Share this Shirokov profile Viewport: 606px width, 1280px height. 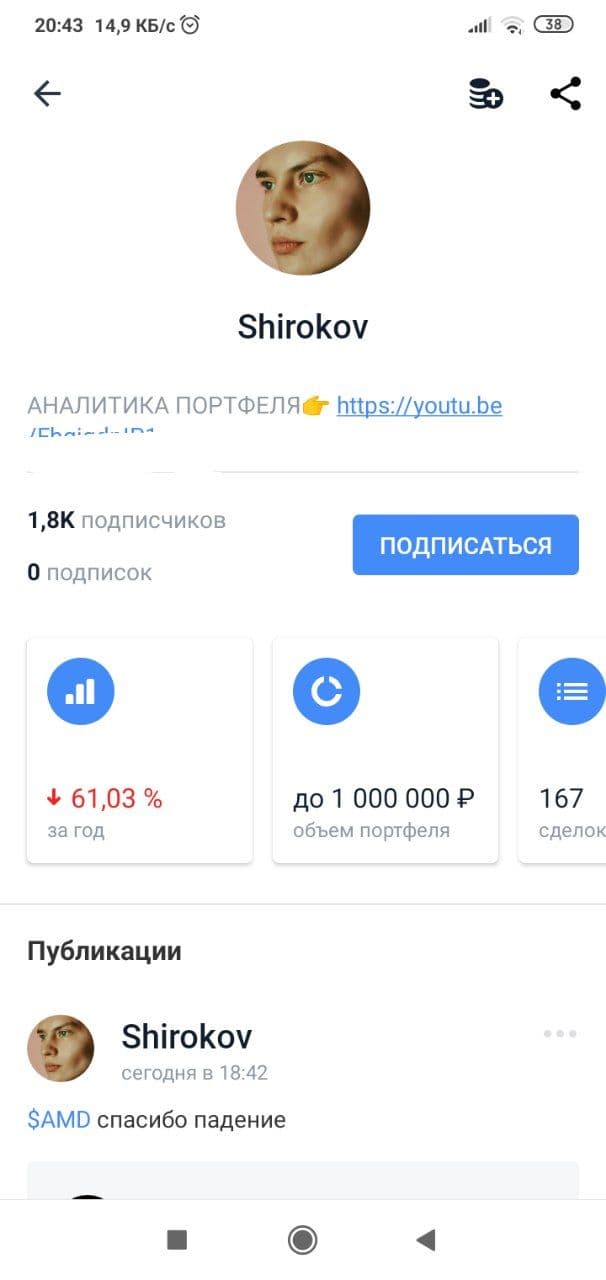(x=565, y=95)
